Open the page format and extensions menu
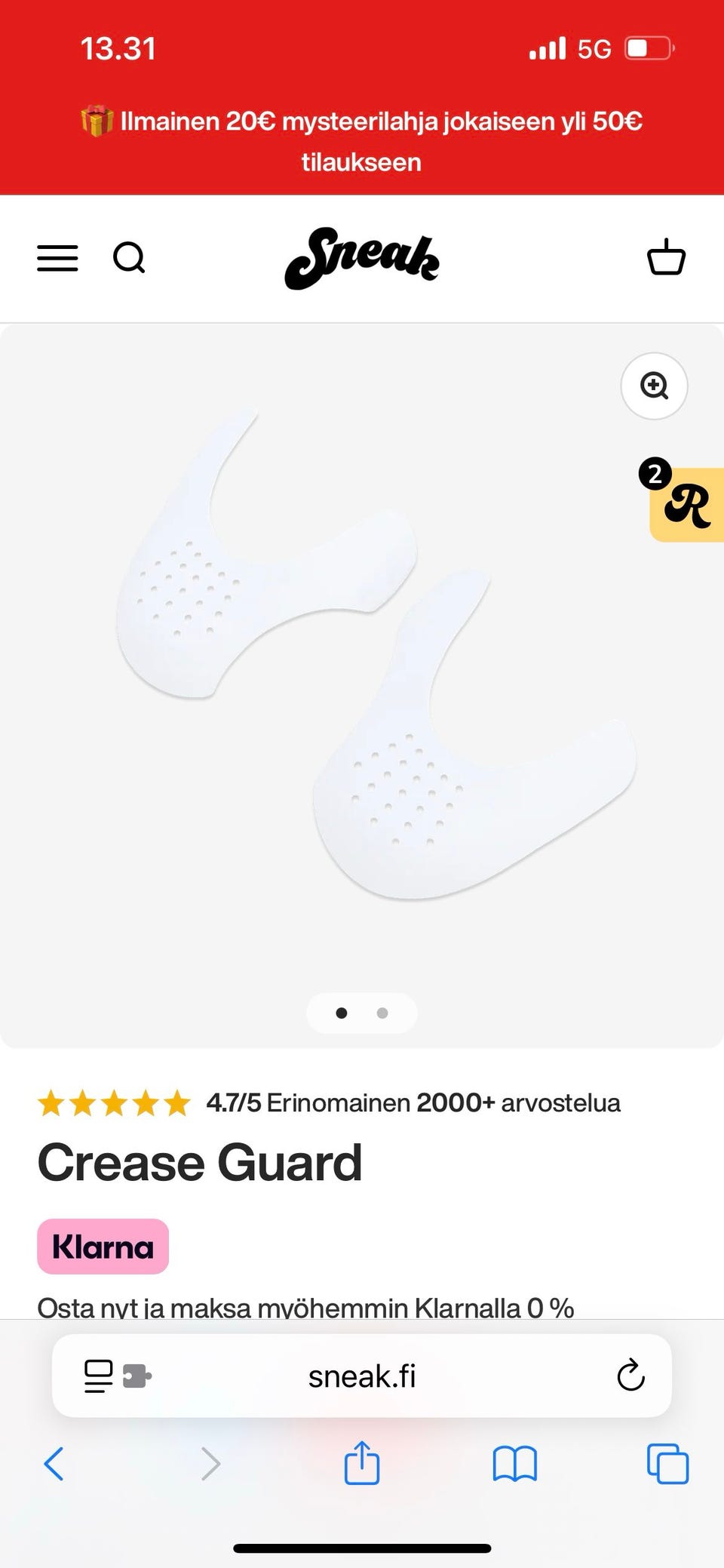This screenshot has height=1568, width=724. [x=117, y=1376]
